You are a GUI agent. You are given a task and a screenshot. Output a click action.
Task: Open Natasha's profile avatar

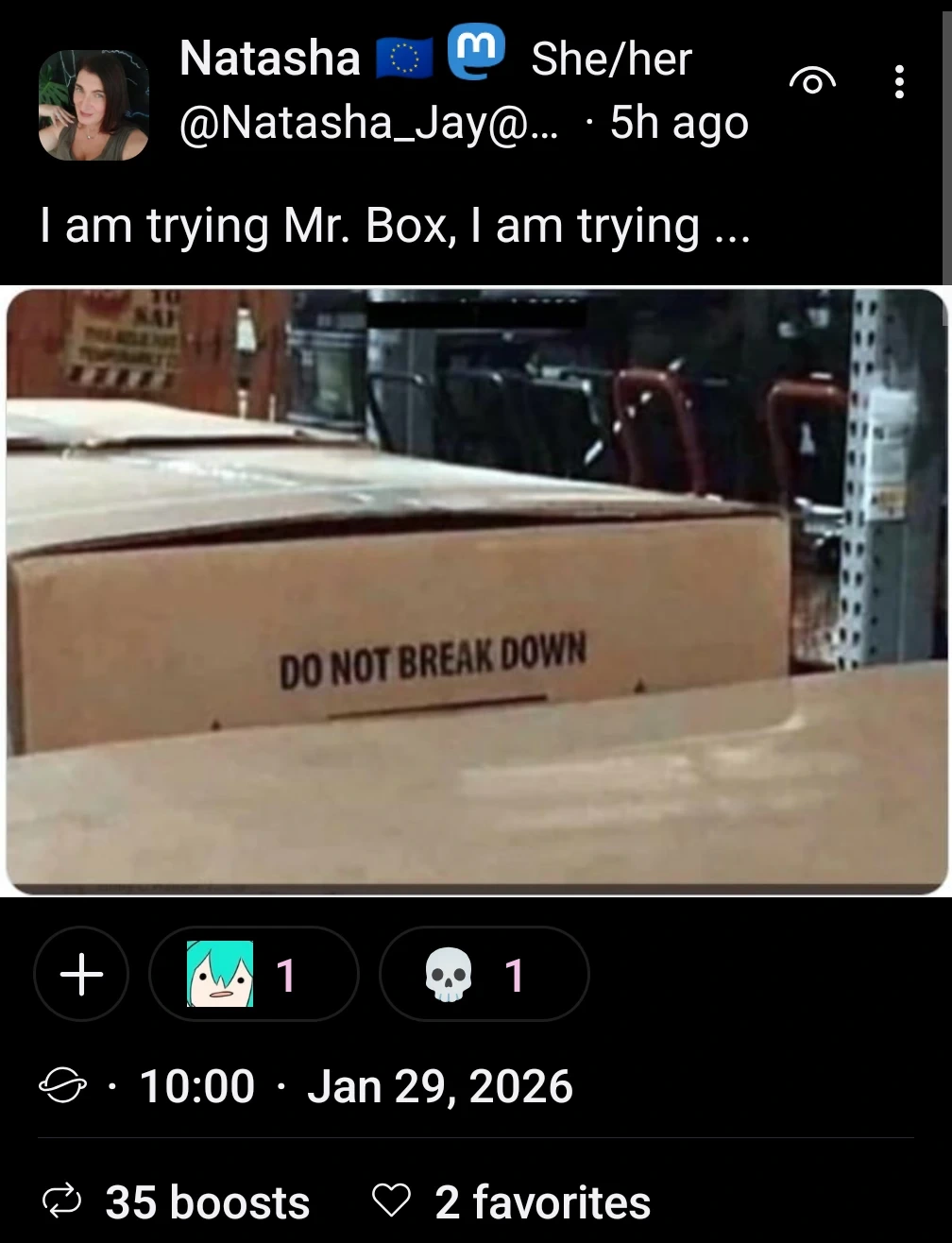[93, 105]
